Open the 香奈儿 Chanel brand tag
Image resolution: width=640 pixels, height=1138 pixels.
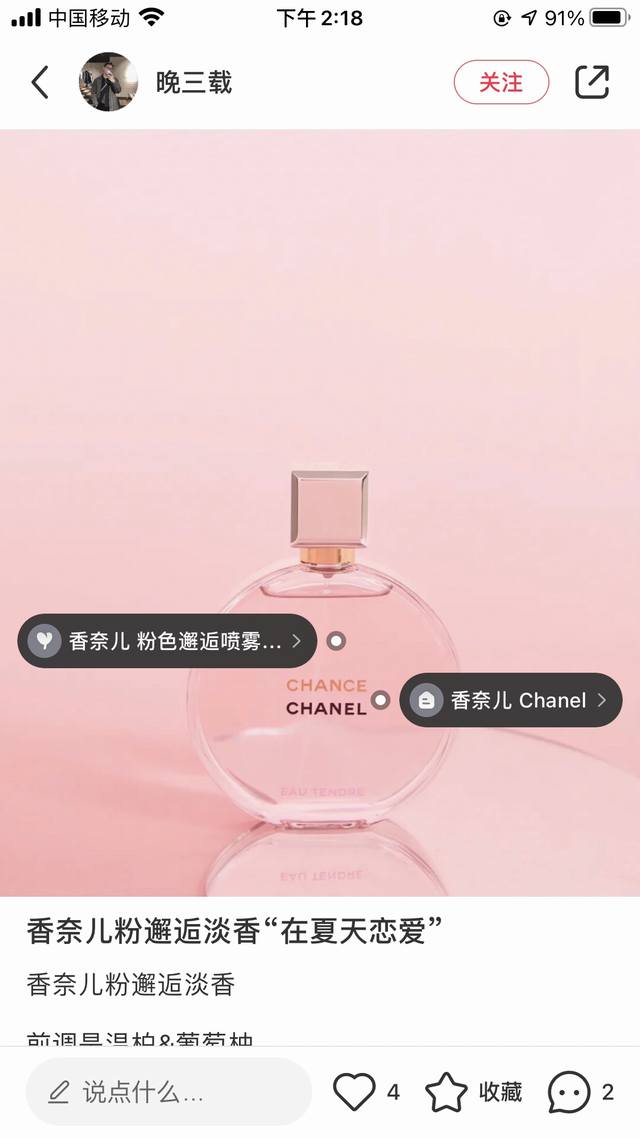tap(511, 700)
